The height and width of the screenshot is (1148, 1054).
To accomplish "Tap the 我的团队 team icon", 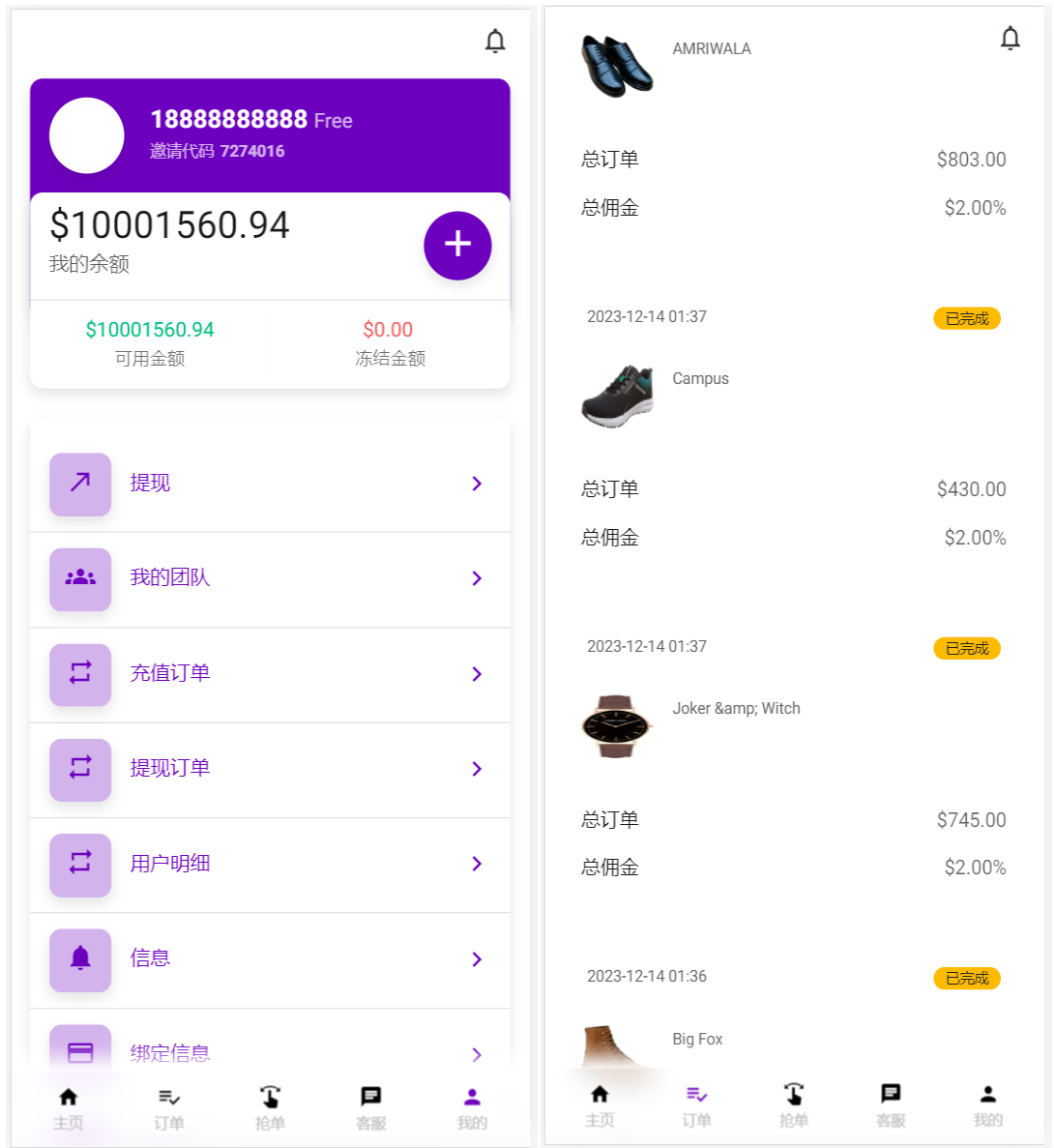I will (79, 578).
